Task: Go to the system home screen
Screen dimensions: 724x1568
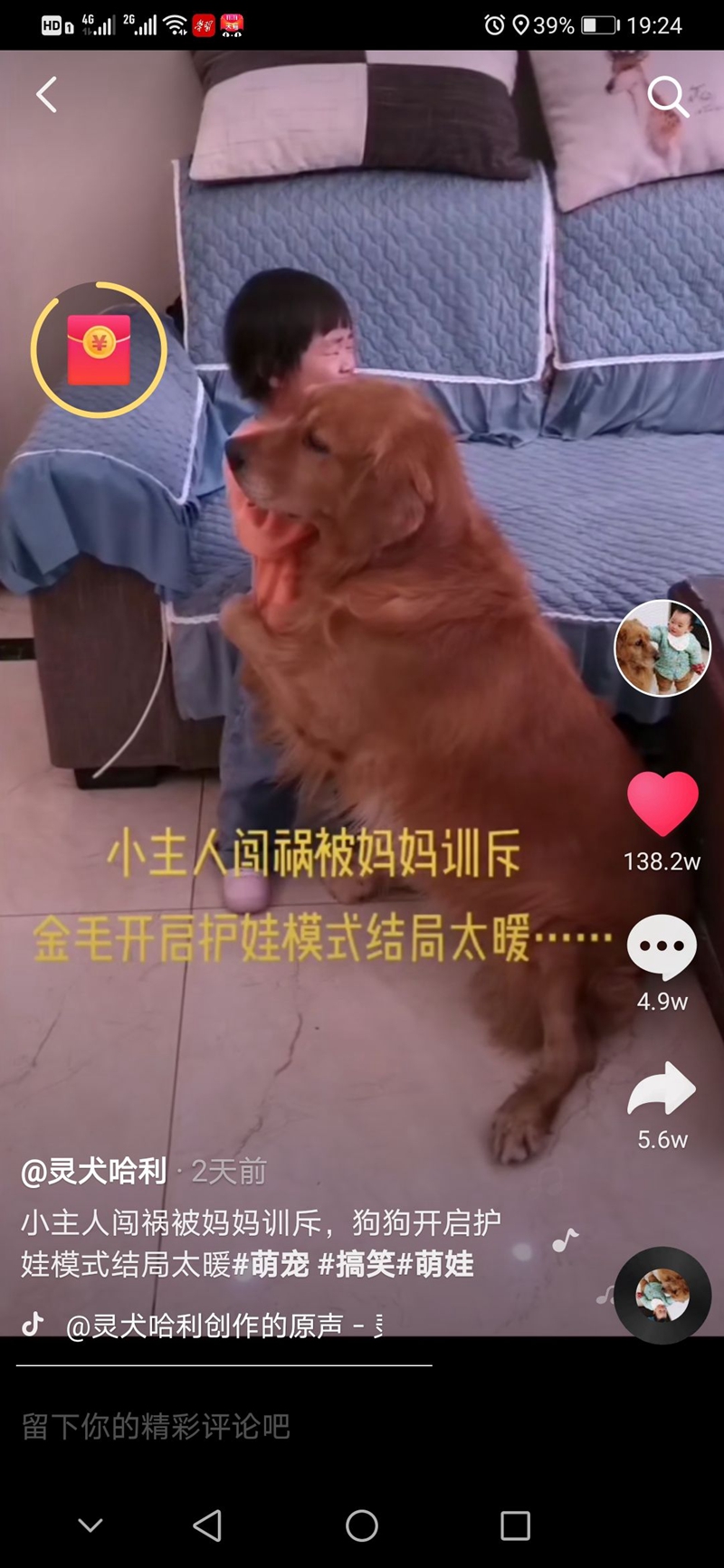Action: pyautogui.click(x=362, y=1526)
